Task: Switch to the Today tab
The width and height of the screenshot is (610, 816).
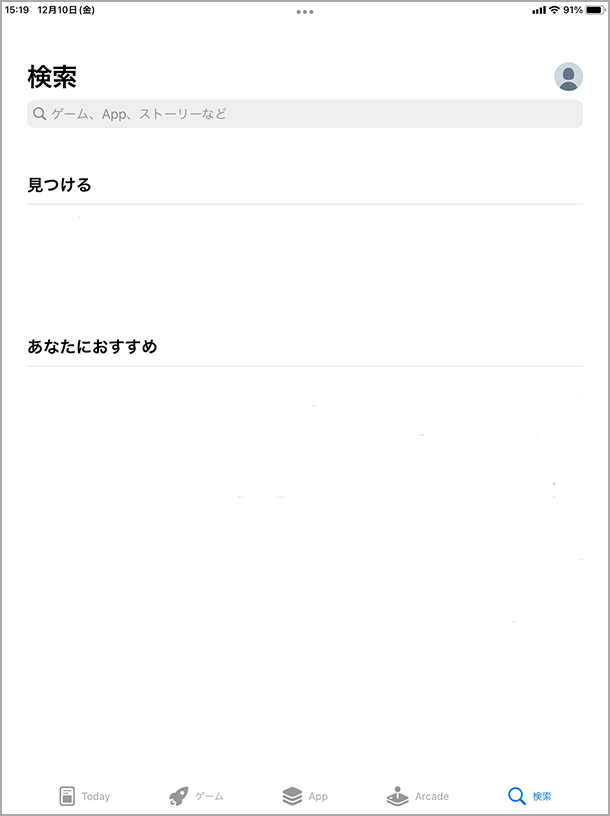Action: point(84,796)
